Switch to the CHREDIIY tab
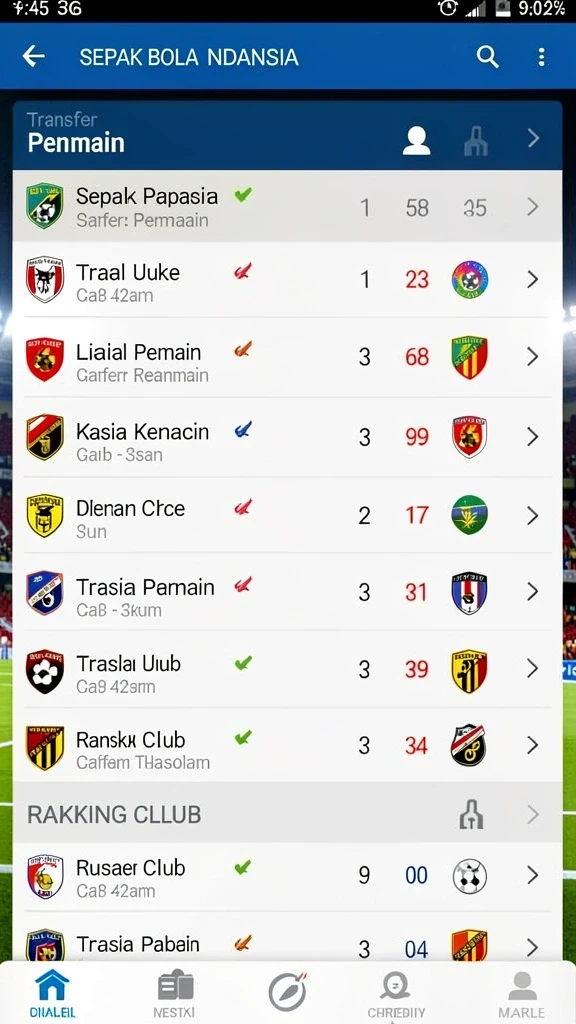Viewport: 576px width, 1024px height. (396, 994)
